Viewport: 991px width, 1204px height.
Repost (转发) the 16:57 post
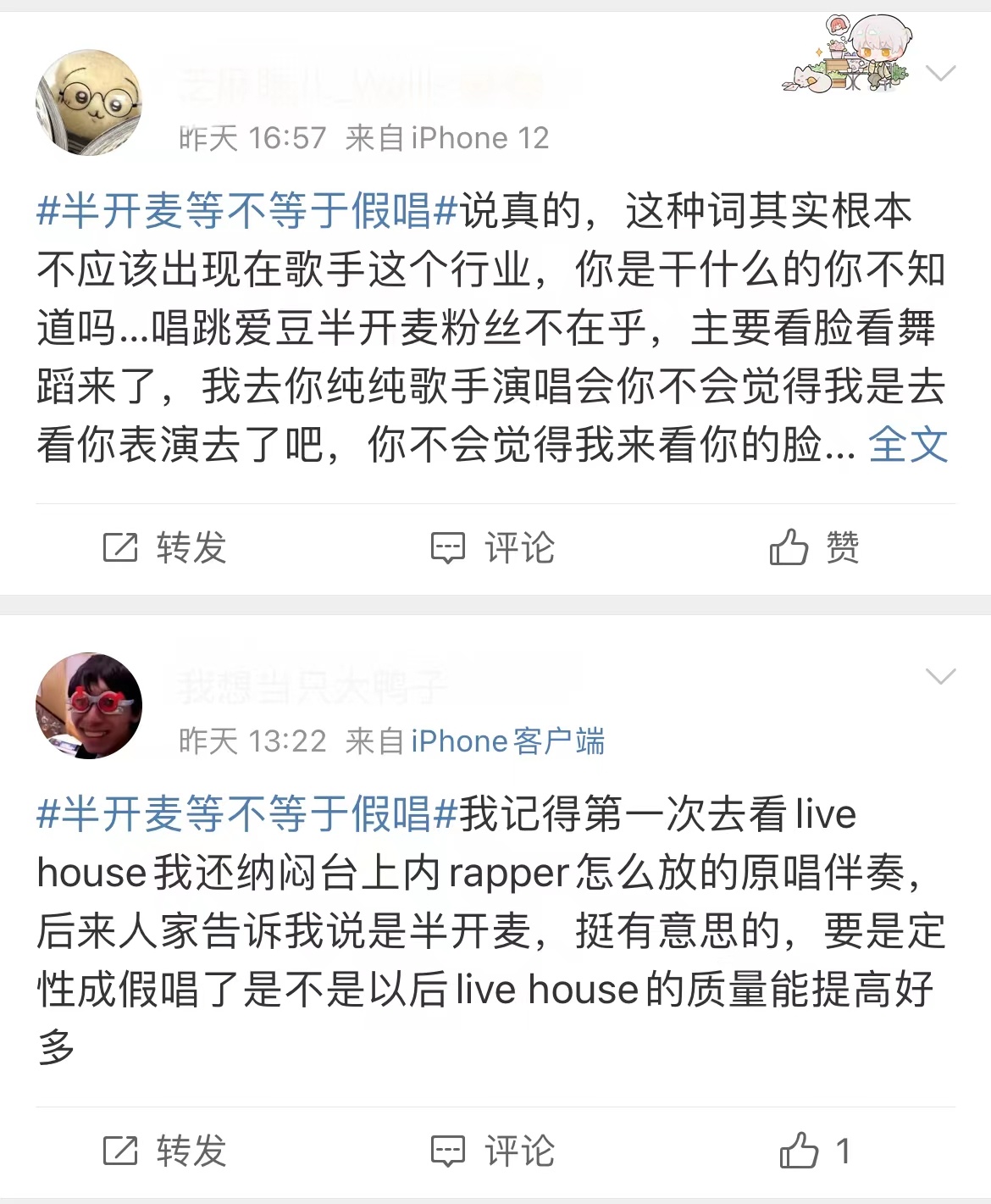pyautogui.click(x=165, y=547)
